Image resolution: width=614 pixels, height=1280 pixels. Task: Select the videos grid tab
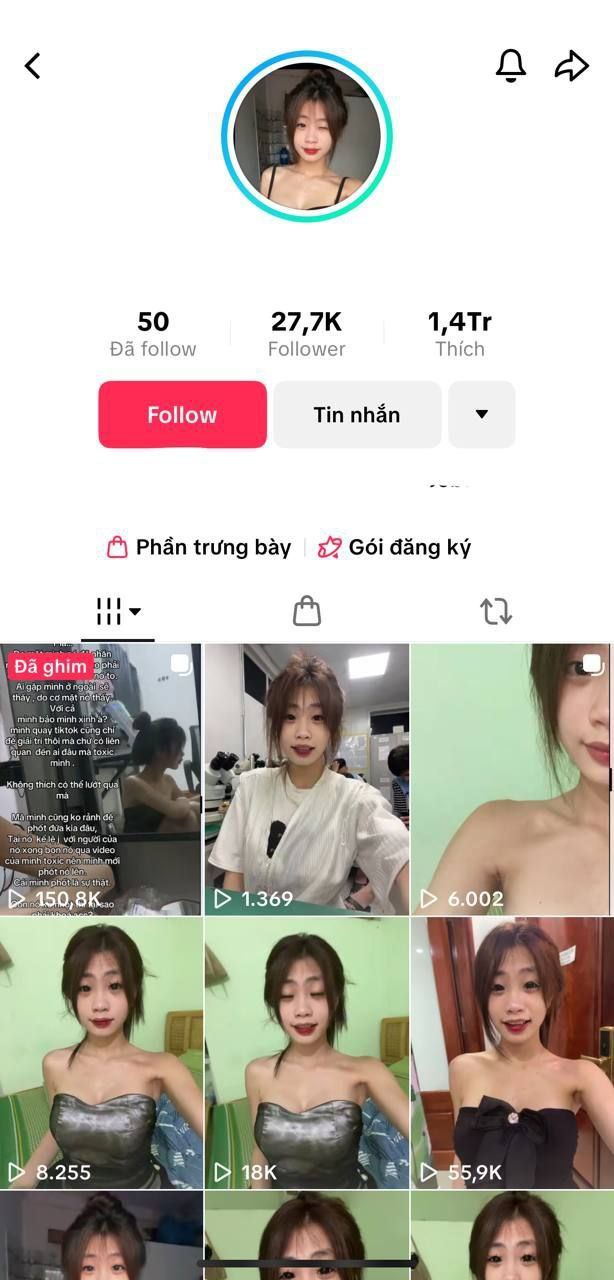[118, 611]
